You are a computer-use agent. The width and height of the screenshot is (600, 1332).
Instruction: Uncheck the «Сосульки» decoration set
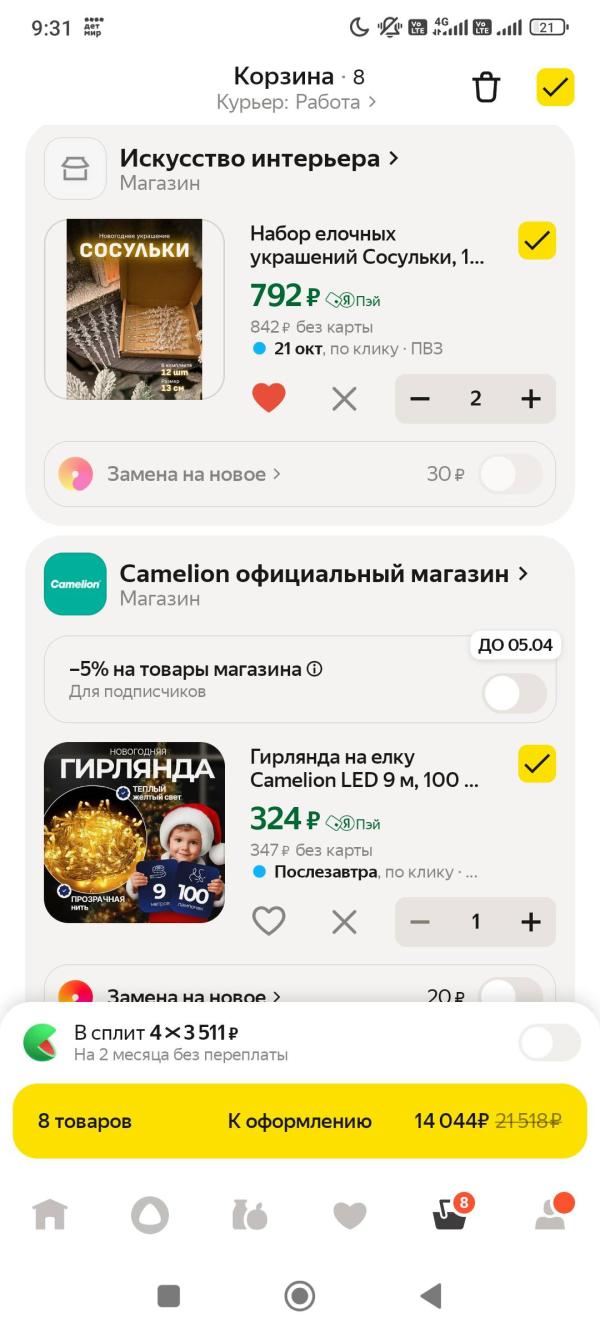click(x=537, y=241)
